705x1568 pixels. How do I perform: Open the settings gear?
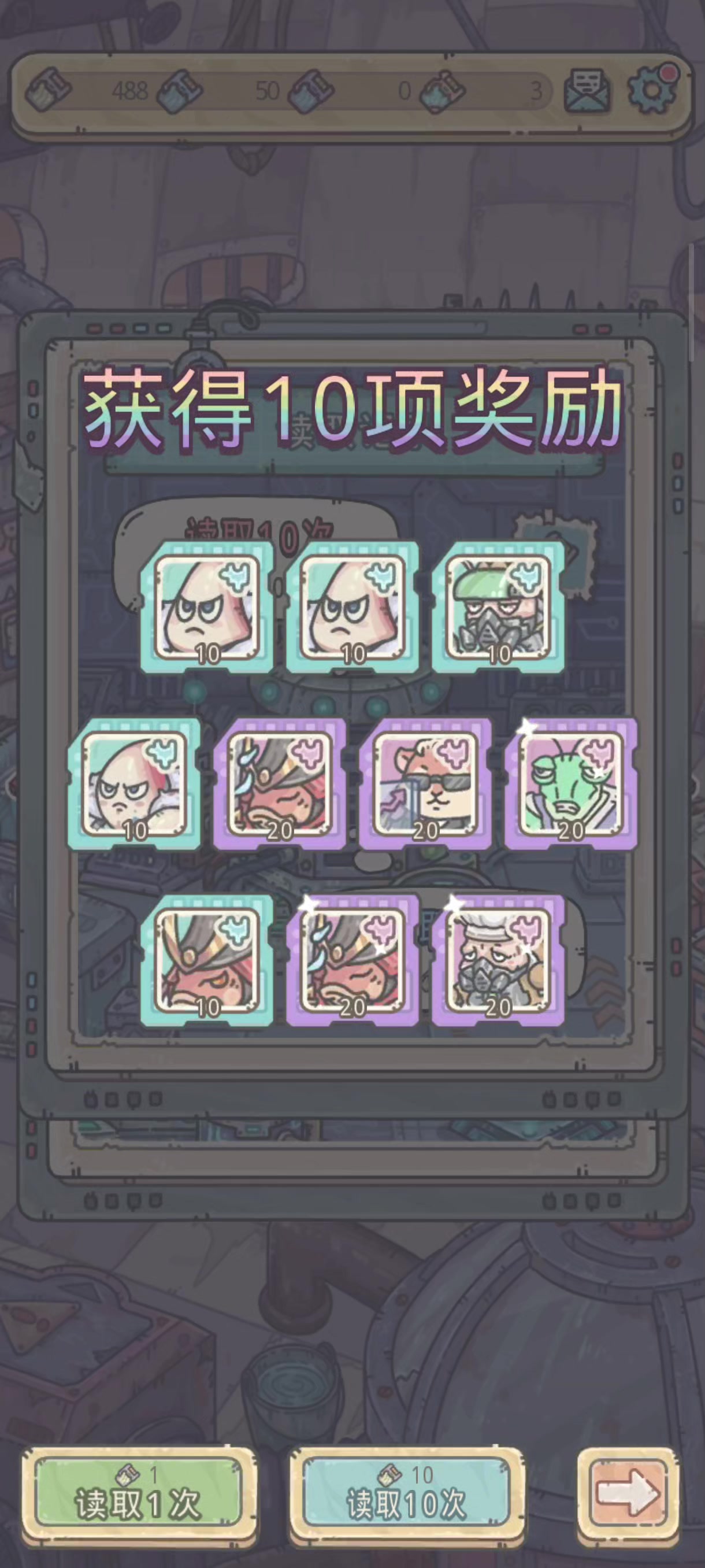click(x=652, y=90)
